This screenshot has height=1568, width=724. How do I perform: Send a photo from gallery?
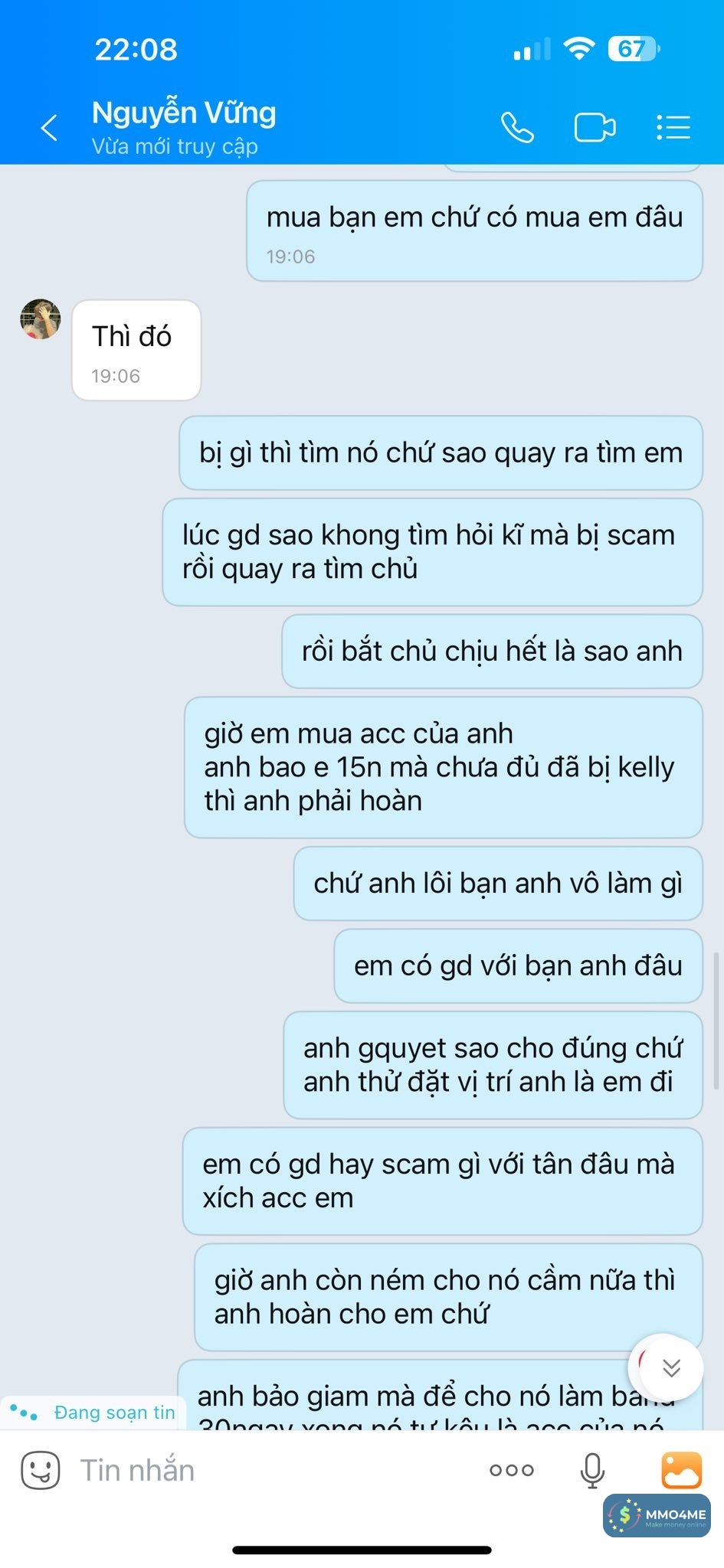coord(681,1470)
